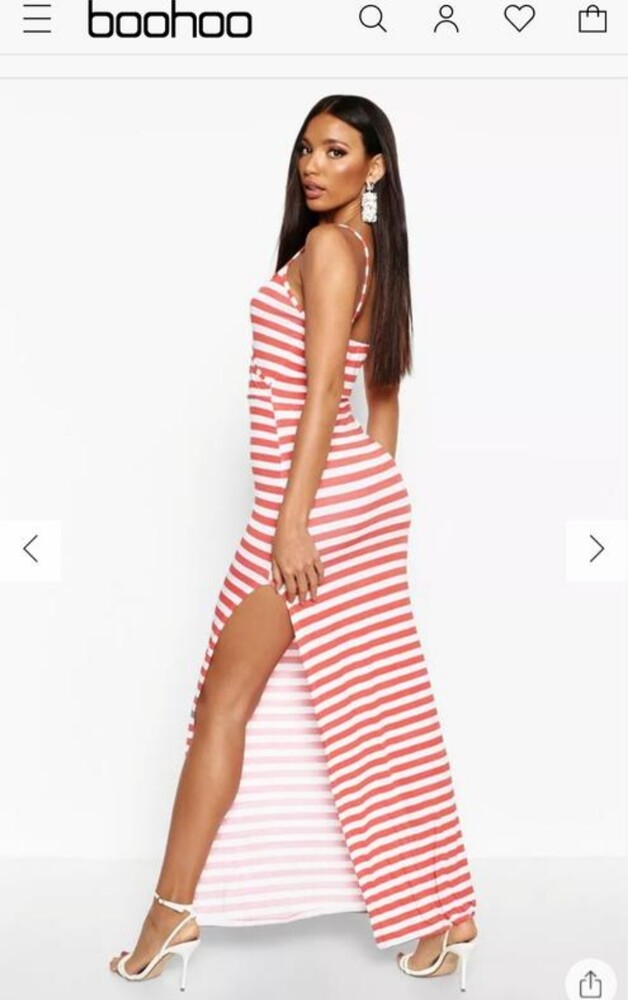Open the shopping bag
Image resolution: width=628 pixels, height=1000 pixels.
[592, 19]
